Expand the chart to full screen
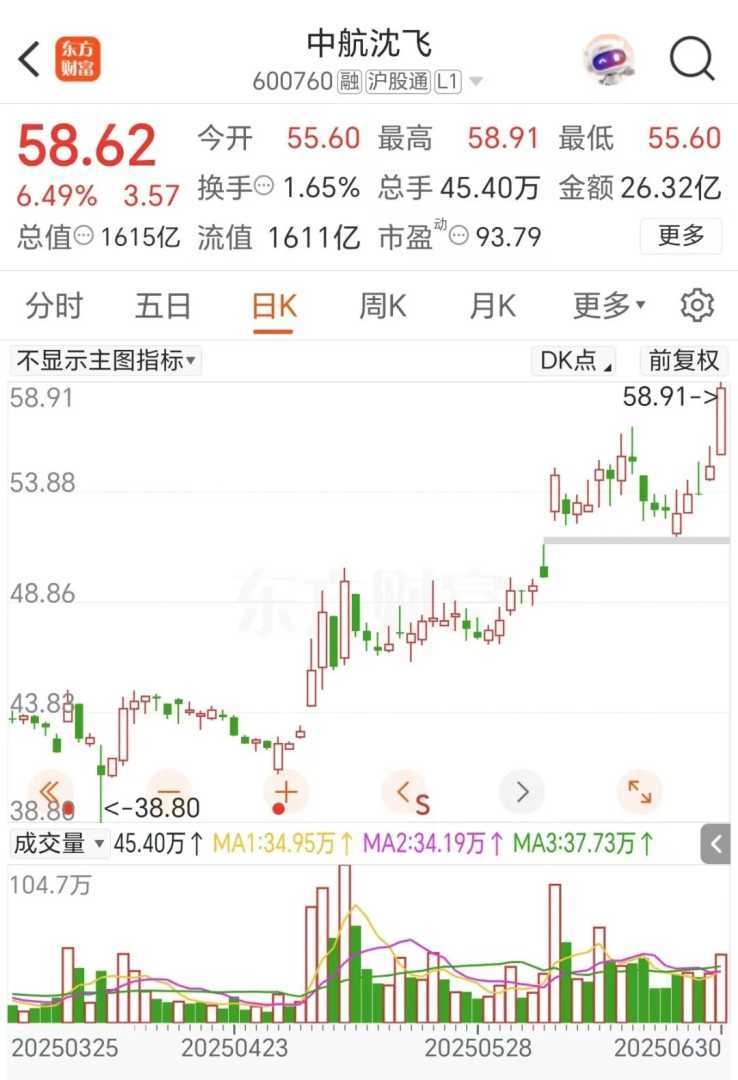This screenshot has height=1080, width=738. [639, 792]
